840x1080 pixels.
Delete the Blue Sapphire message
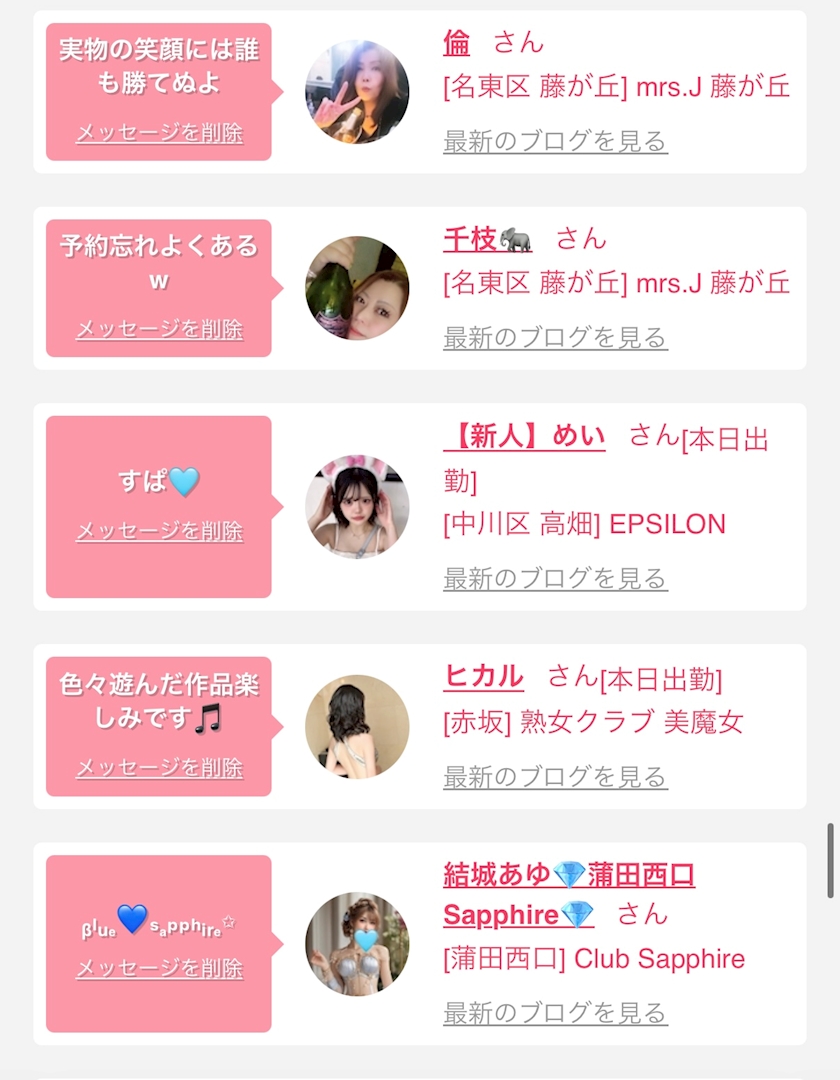click(159, 968)
